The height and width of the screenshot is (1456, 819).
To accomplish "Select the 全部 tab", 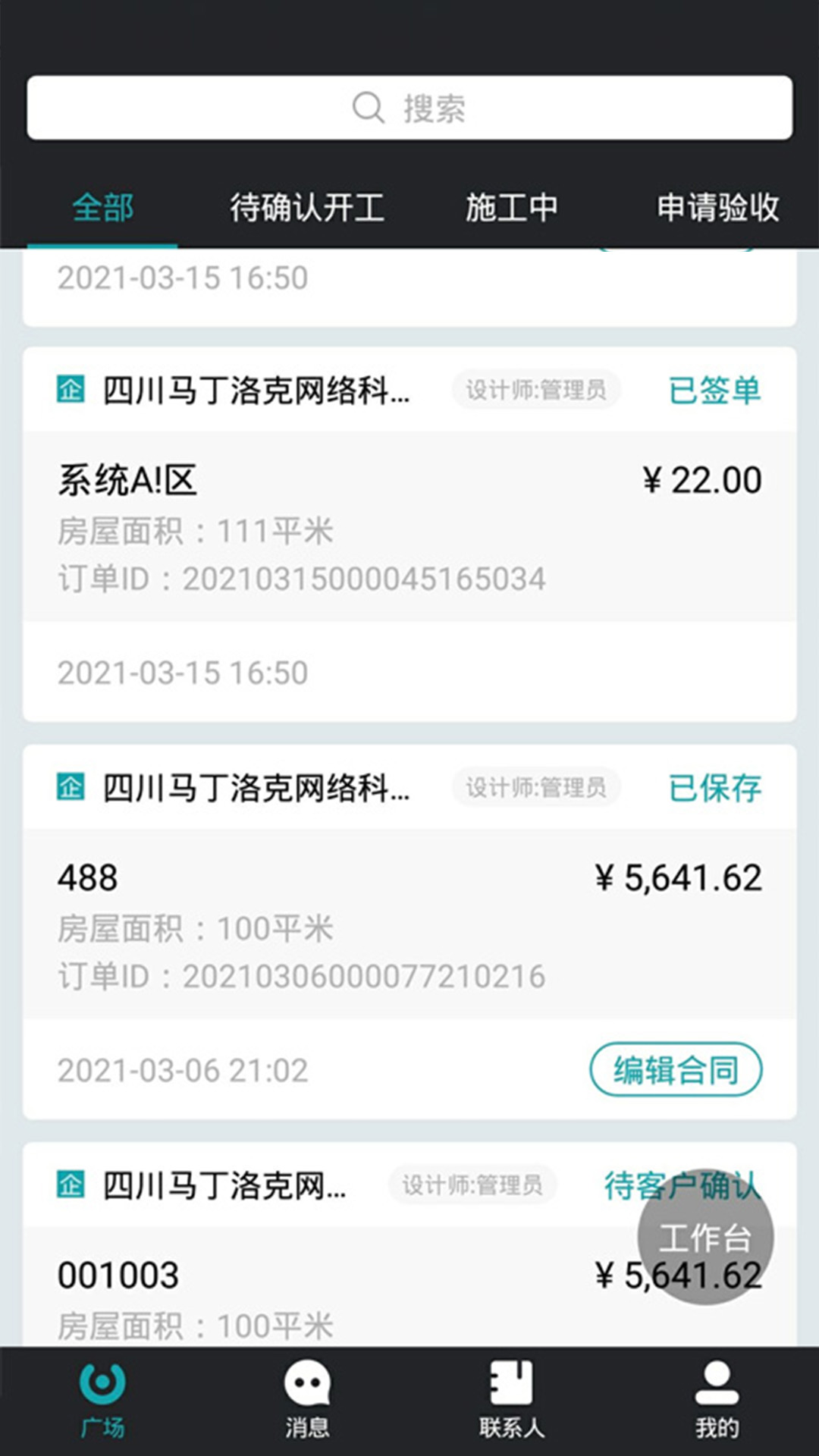I will pos(102,208).
